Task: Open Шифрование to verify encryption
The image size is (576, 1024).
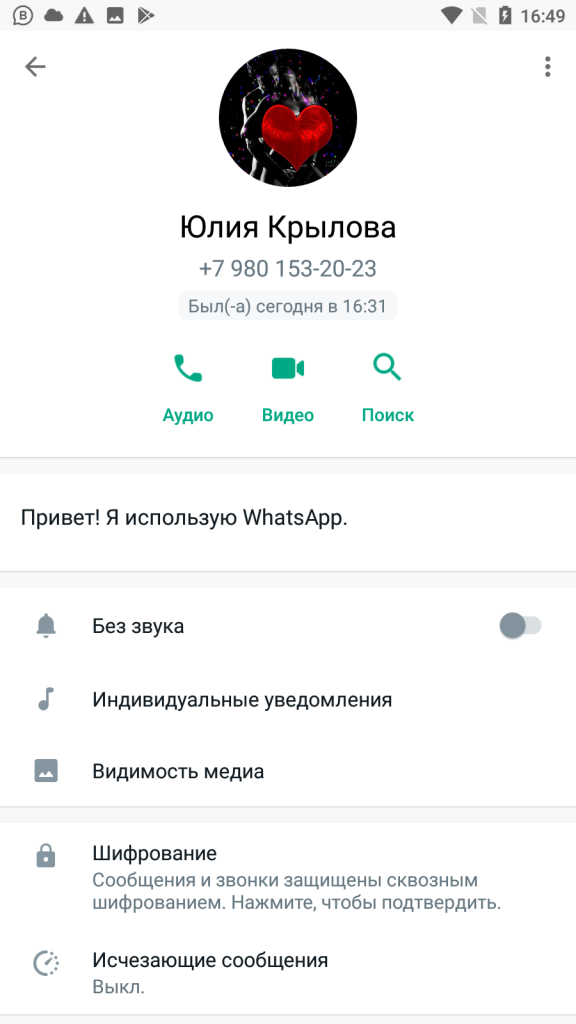Action: (288, 878)
